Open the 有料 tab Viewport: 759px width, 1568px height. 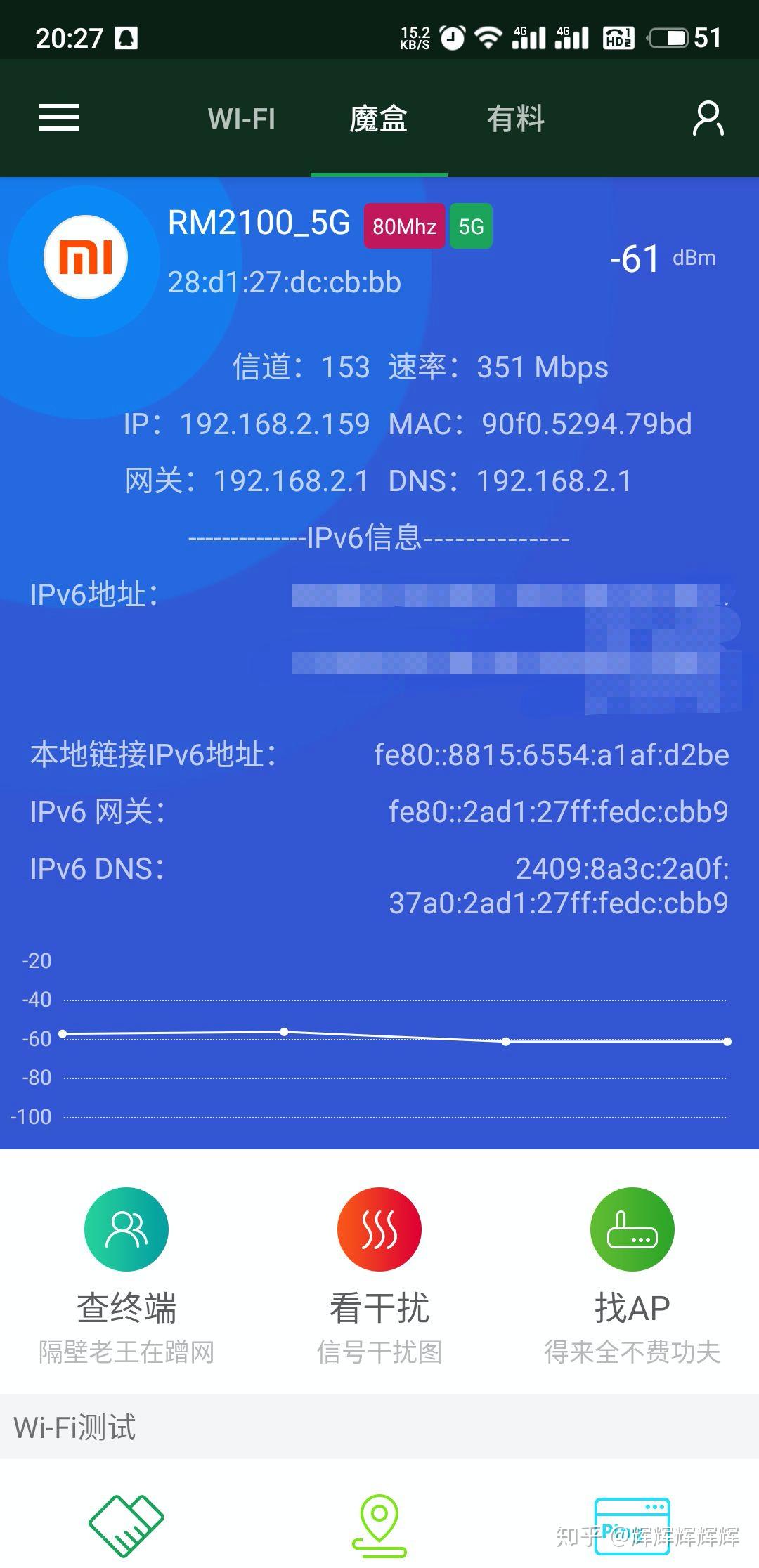click(x=517, y=119)
